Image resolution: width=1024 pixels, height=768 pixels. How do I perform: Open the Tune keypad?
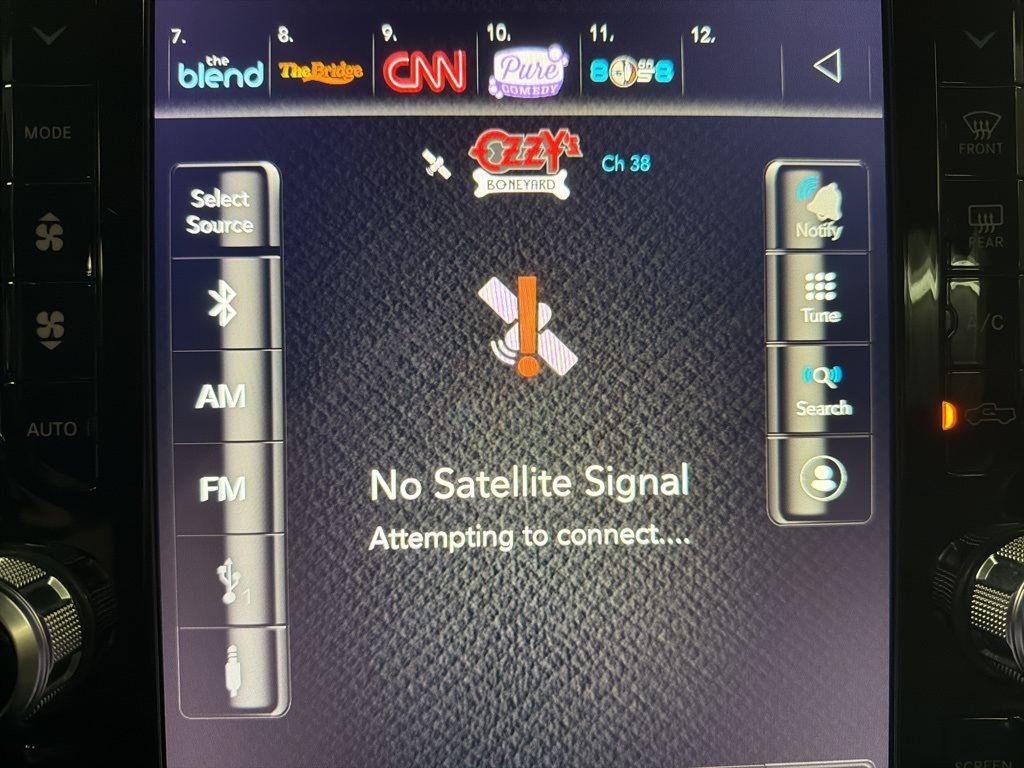coord(820,298)
